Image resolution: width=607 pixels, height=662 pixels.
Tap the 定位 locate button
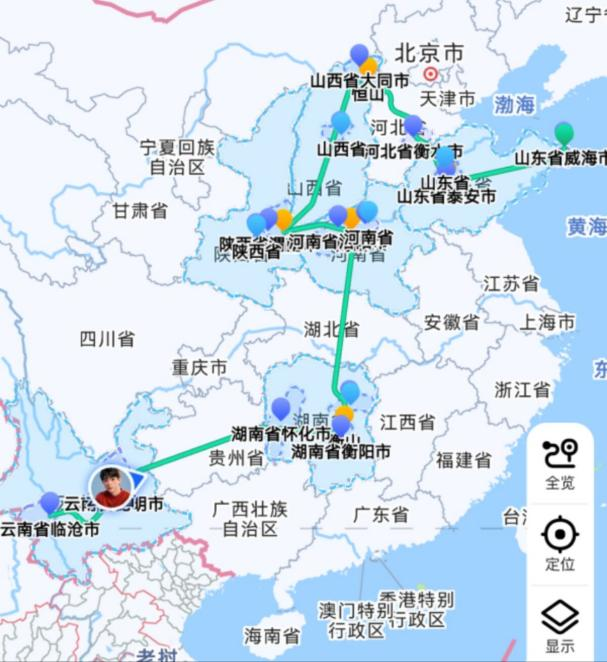560,544
